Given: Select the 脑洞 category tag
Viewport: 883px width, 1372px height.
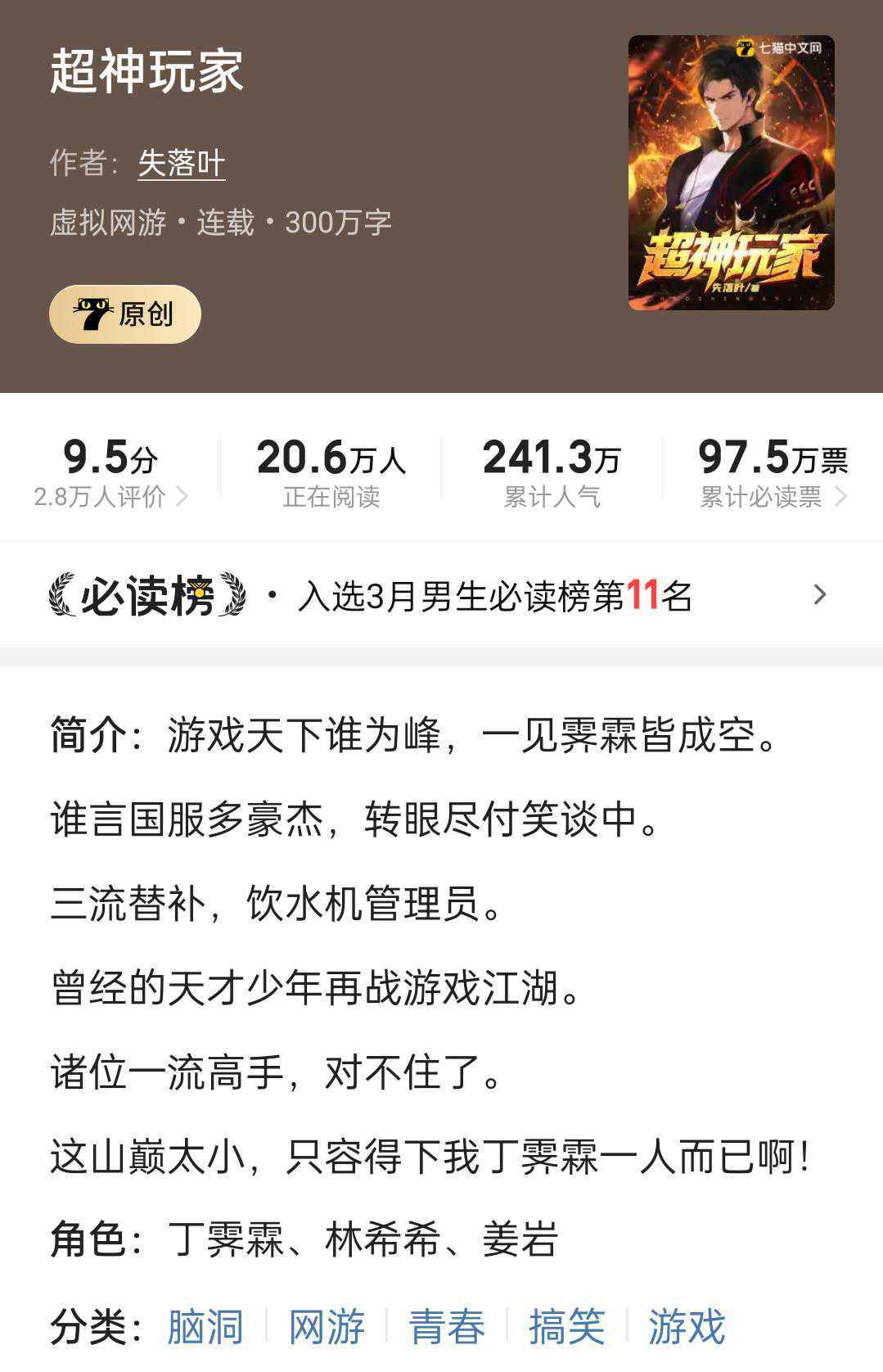Looking at the screenshot, I should tap(205, 1326).
